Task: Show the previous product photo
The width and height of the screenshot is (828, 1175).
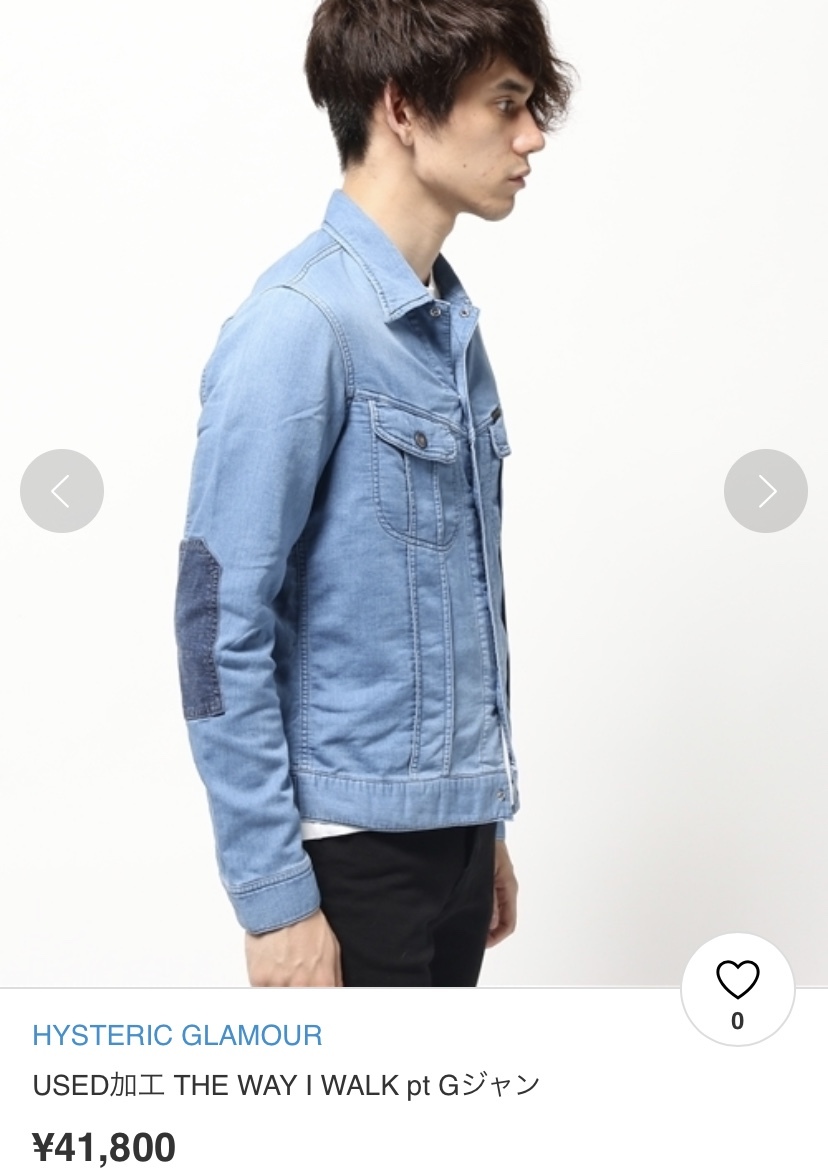Action: [x=62, y=491]
